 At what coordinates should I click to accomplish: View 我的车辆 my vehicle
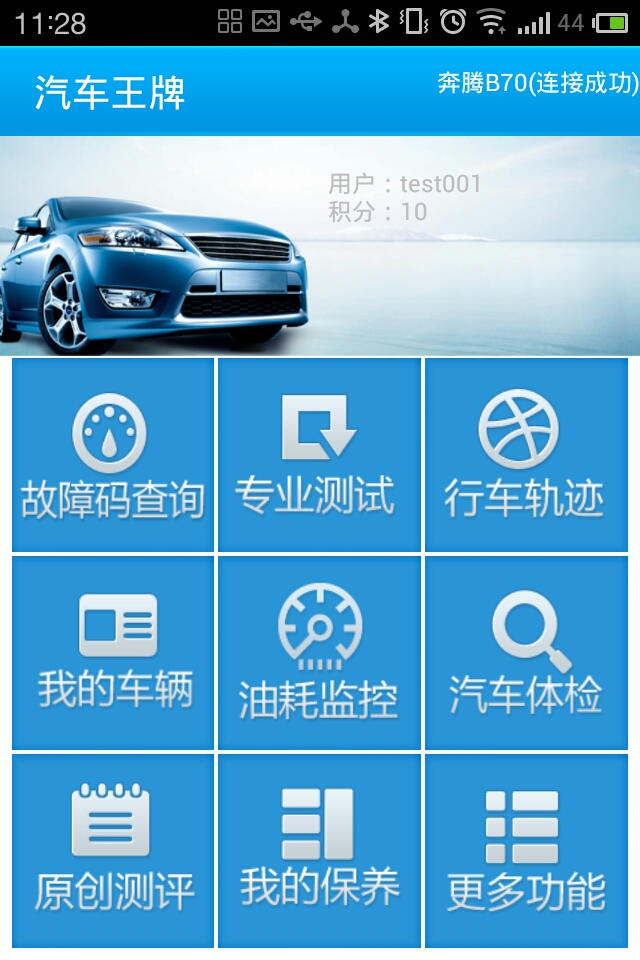pos(113,652)
